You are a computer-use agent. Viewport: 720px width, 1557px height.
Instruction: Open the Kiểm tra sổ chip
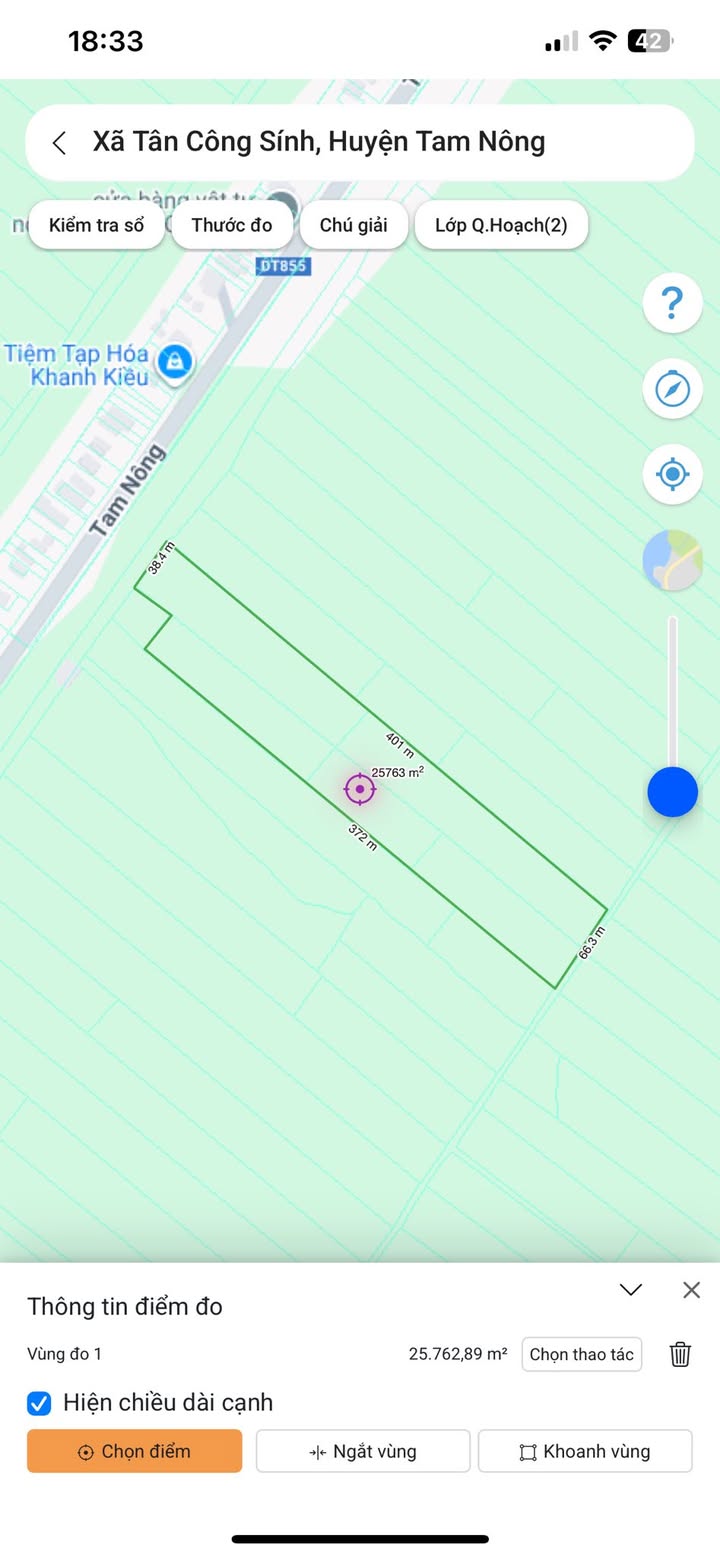96,225
